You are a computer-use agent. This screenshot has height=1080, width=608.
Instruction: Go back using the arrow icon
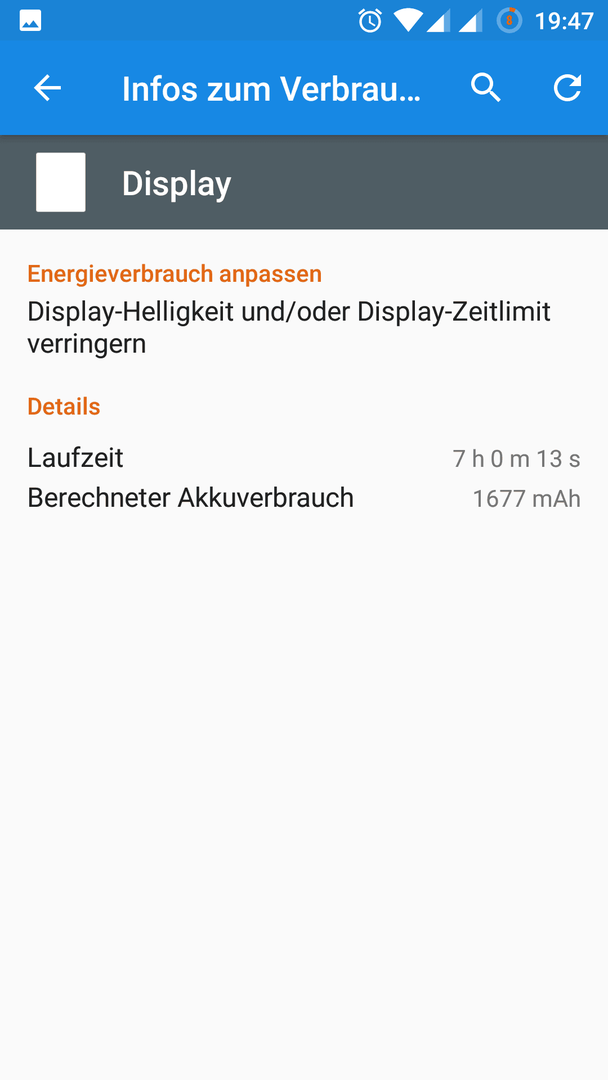(x=48, y=88)
